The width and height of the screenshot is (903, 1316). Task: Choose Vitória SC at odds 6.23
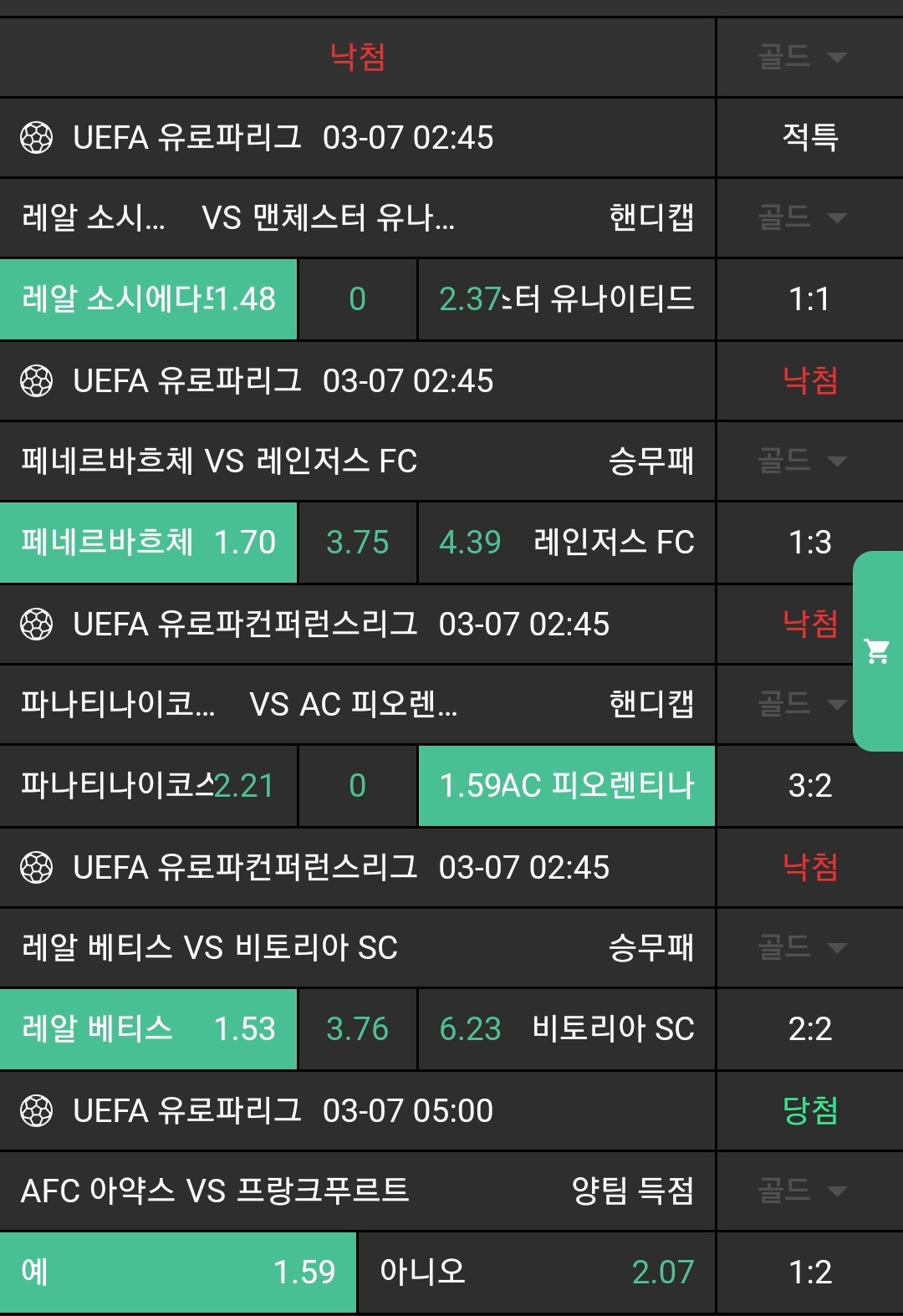tap(566, 1029)
